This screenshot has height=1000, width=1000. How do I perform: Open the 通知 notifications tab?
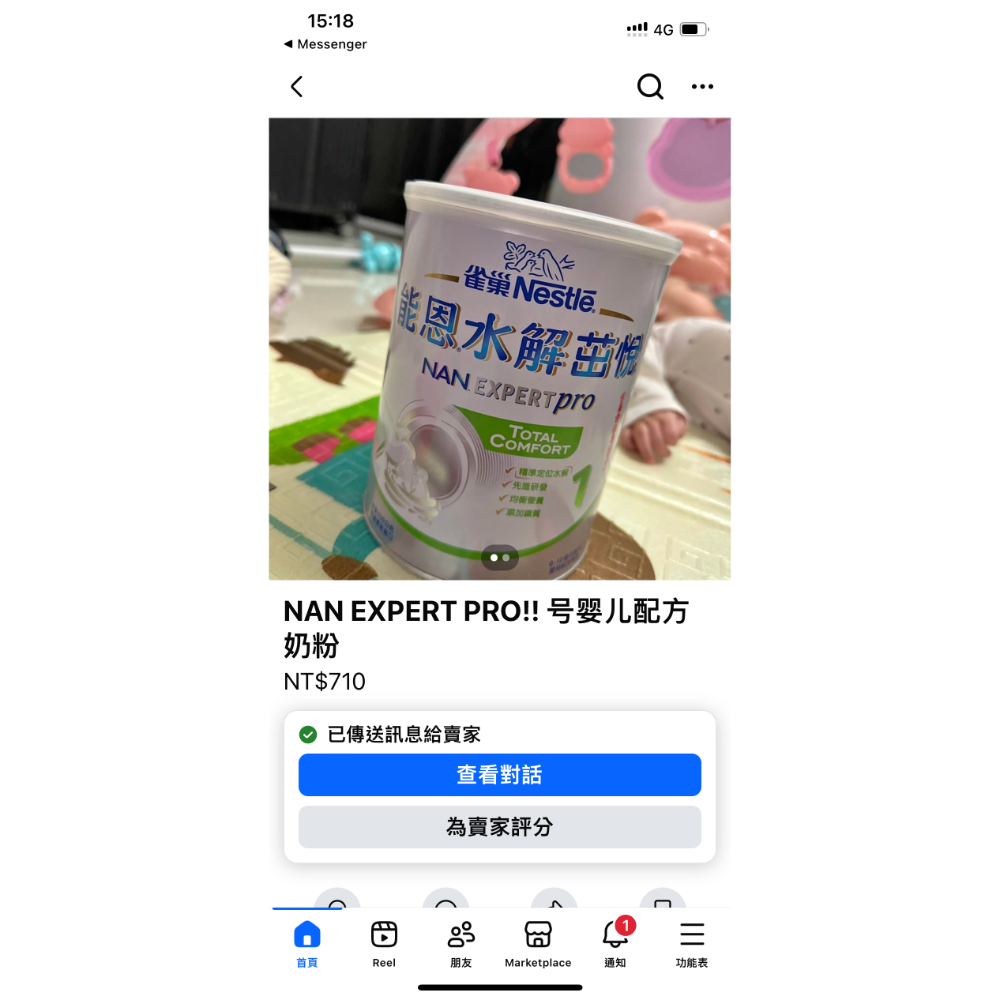[x=615, y=943]
